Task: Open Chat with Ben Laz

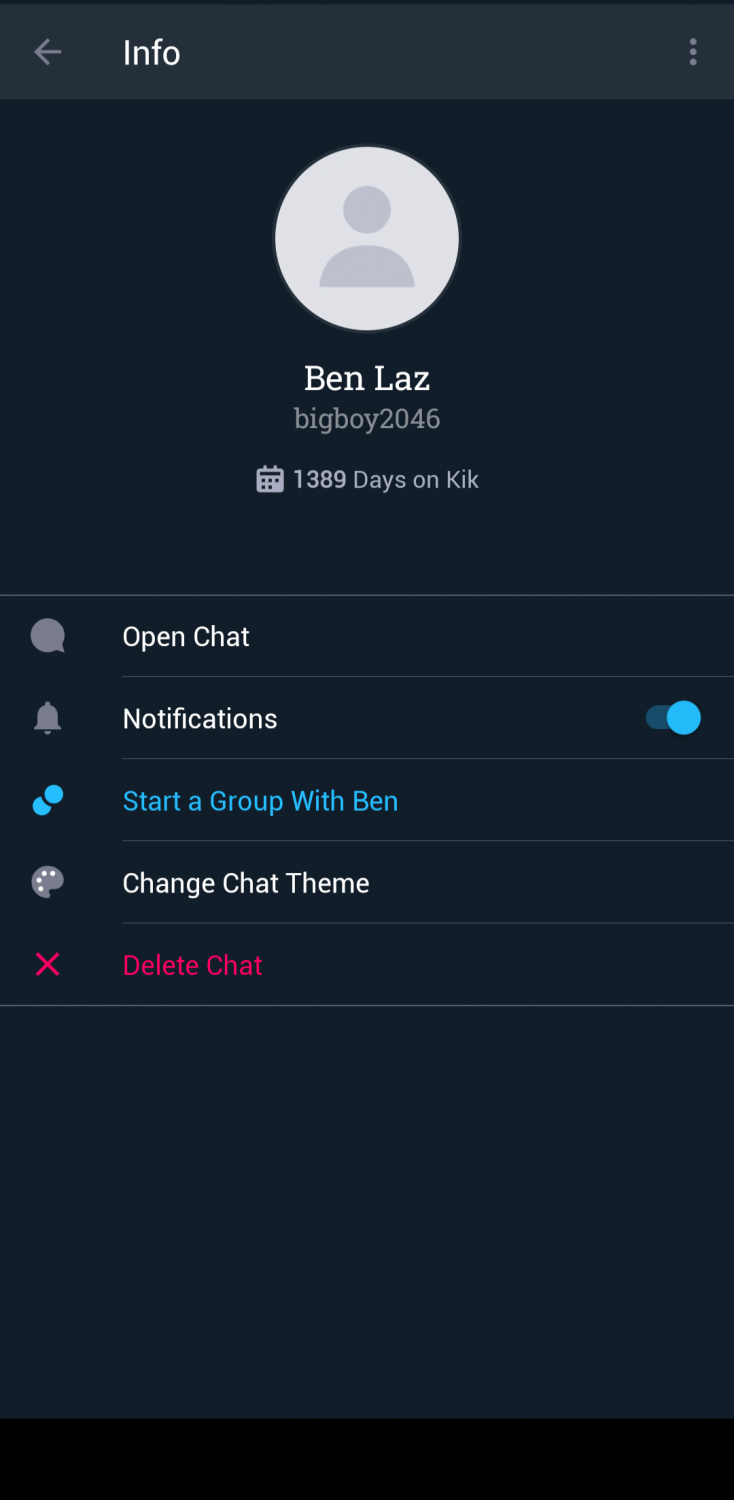Action: pyautogui.click(x=367, y=637)
